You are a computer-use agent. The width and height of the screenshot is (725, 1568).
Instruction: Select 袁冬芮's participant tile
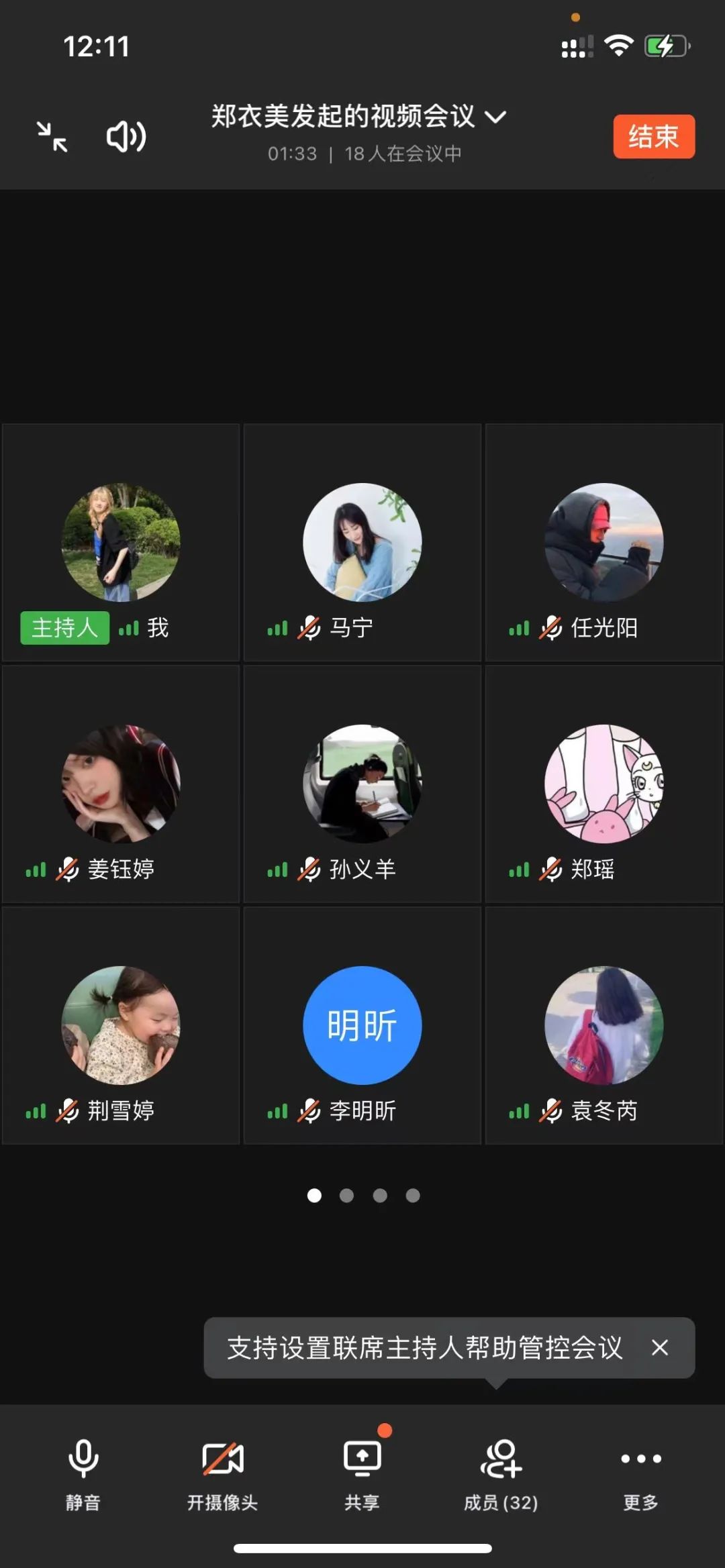click(604, 1025)
